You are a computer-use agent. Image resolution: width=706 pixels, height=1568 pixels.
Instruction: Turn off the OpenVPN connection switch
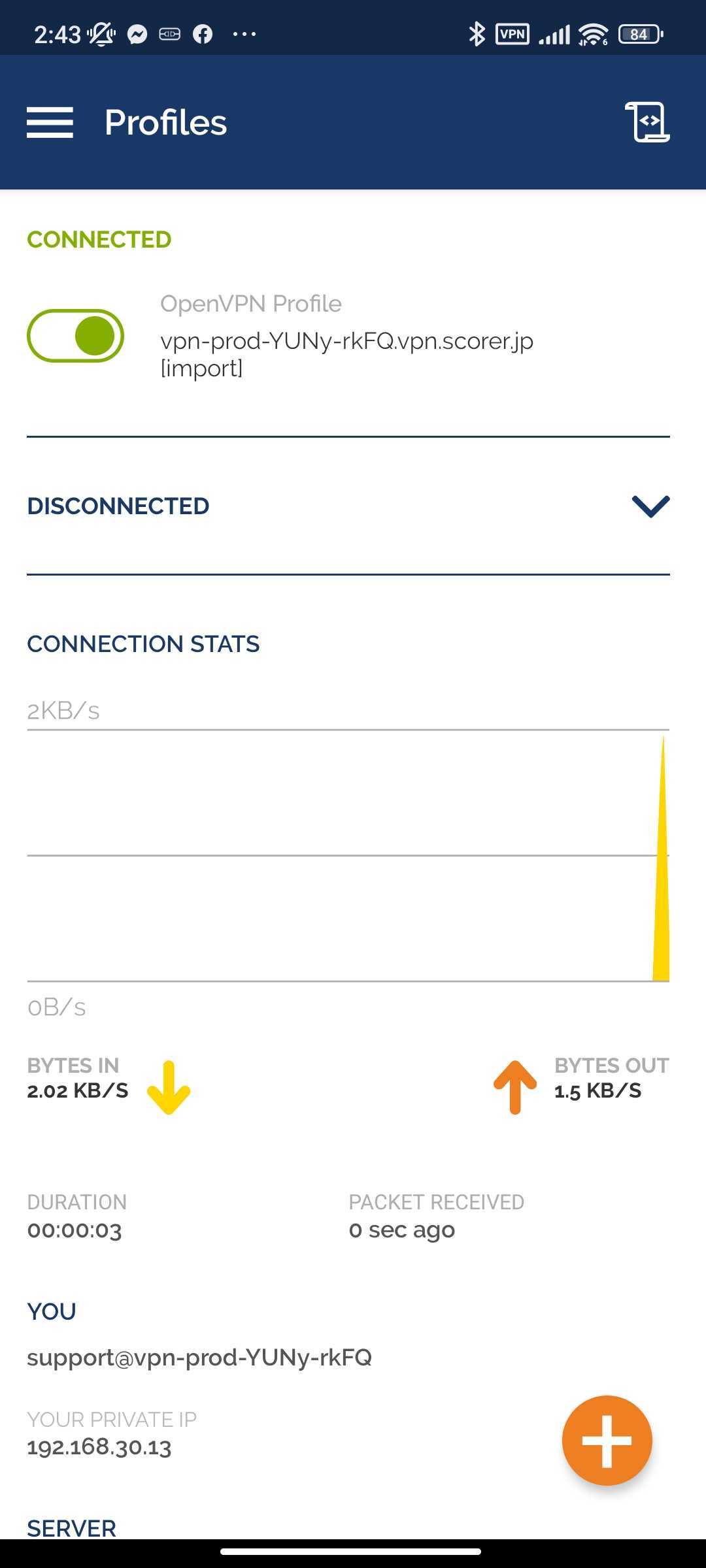[76, 336]
